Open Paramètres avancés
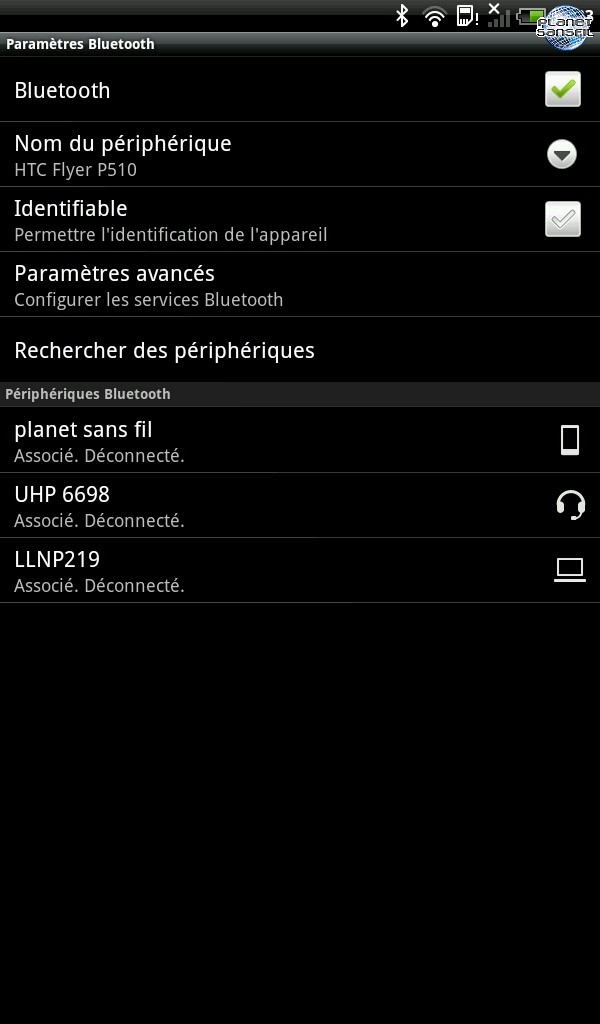600x1024 pixels. (x=300, y=285)
